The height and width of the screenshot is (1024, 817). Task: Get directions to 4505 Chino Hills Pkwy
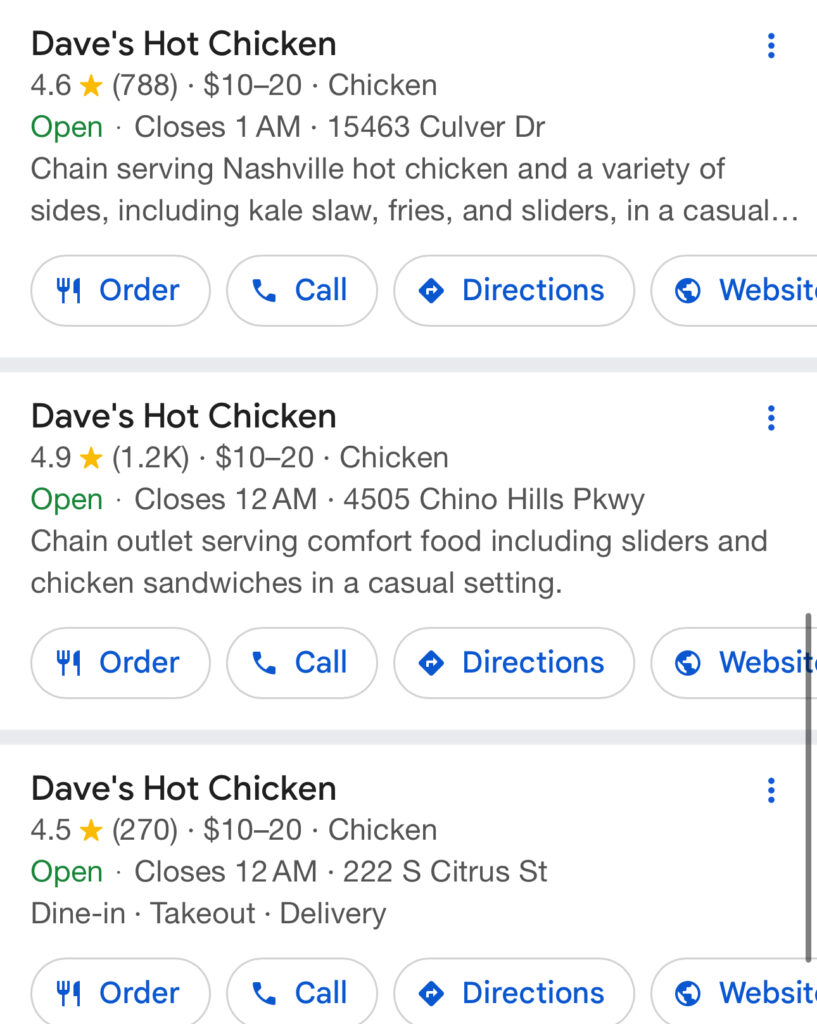tap(513, 662)
